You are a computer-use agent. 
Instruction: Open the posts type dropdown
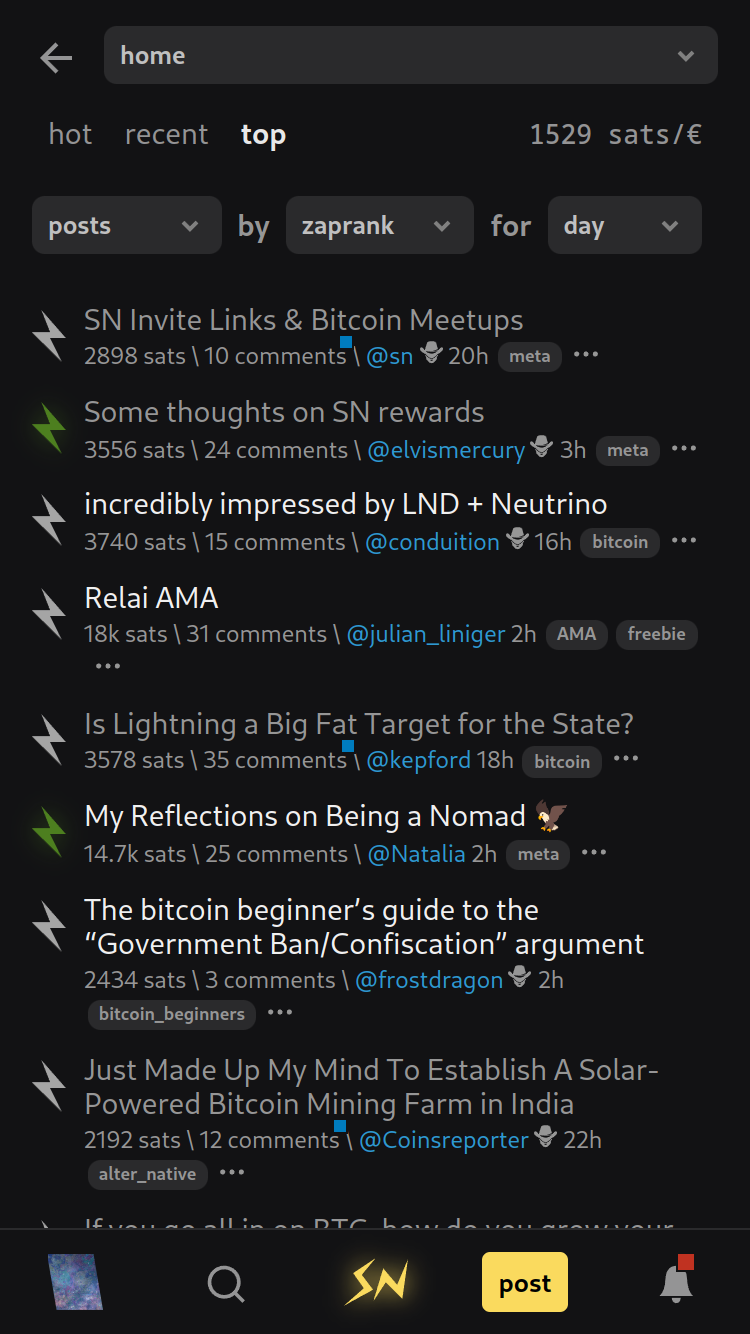126,226
